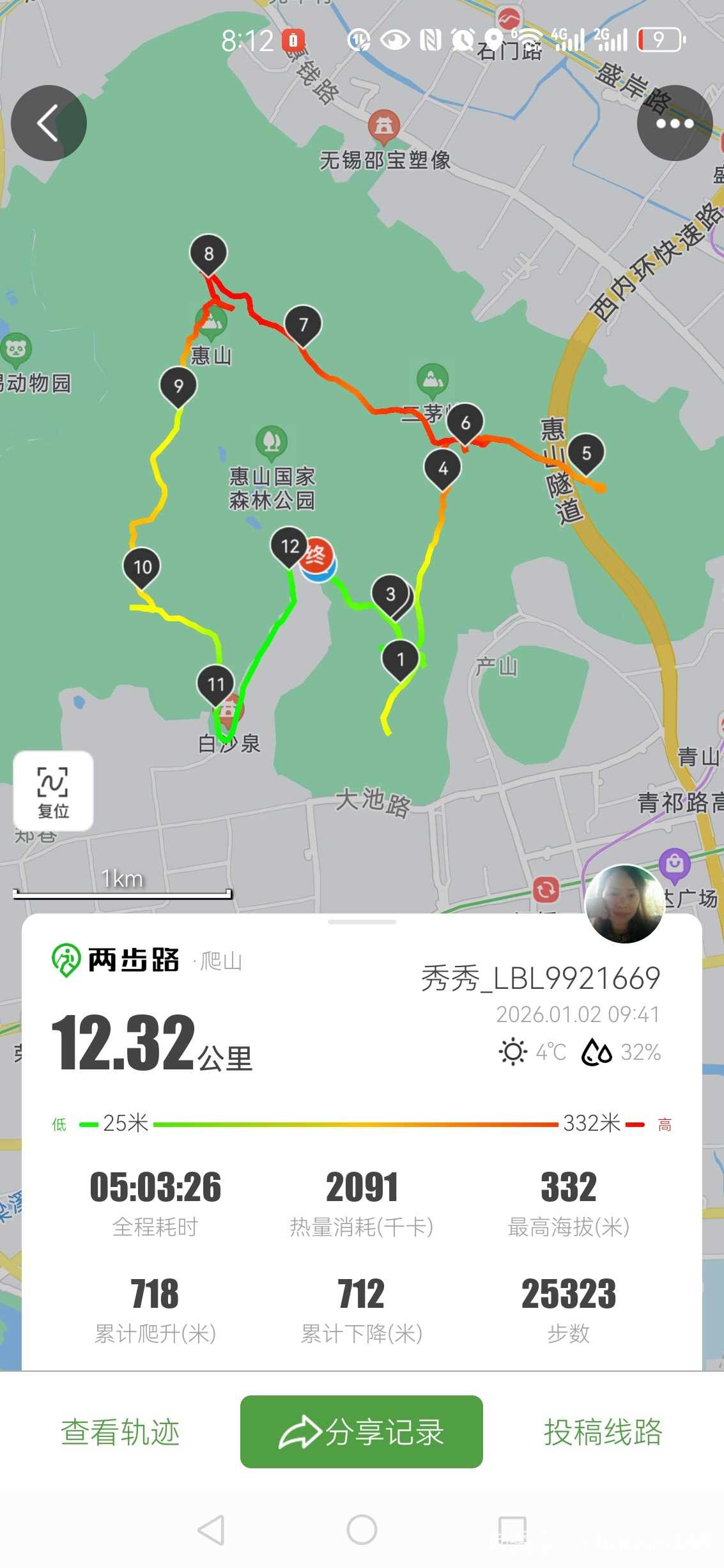
Task: Open 查看轨迹 to view the track
Action: [x=120, y=1432]
